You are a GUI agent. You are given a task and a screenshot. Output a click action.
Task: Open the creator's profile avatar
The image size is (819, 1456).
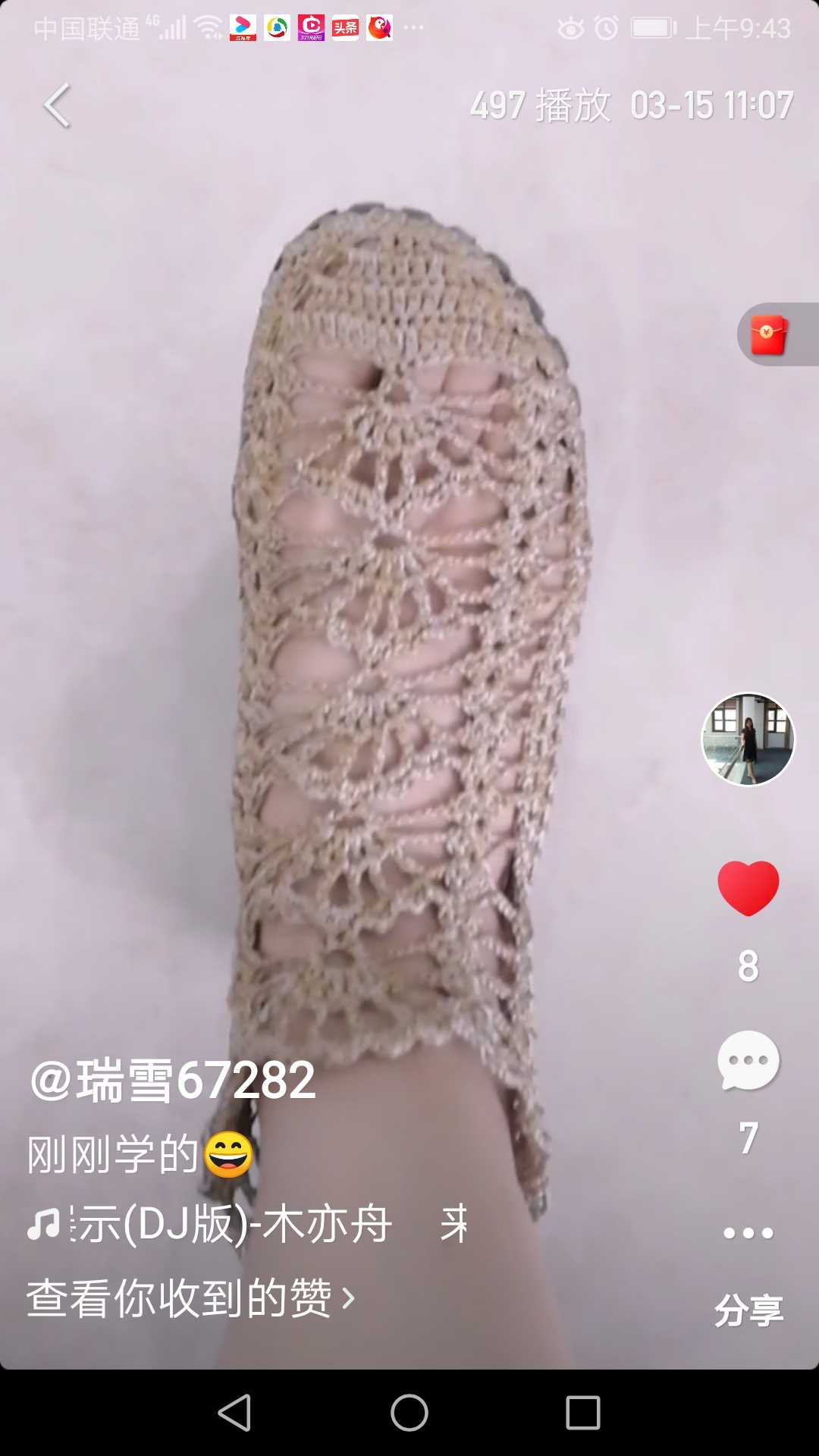(748, 739)
